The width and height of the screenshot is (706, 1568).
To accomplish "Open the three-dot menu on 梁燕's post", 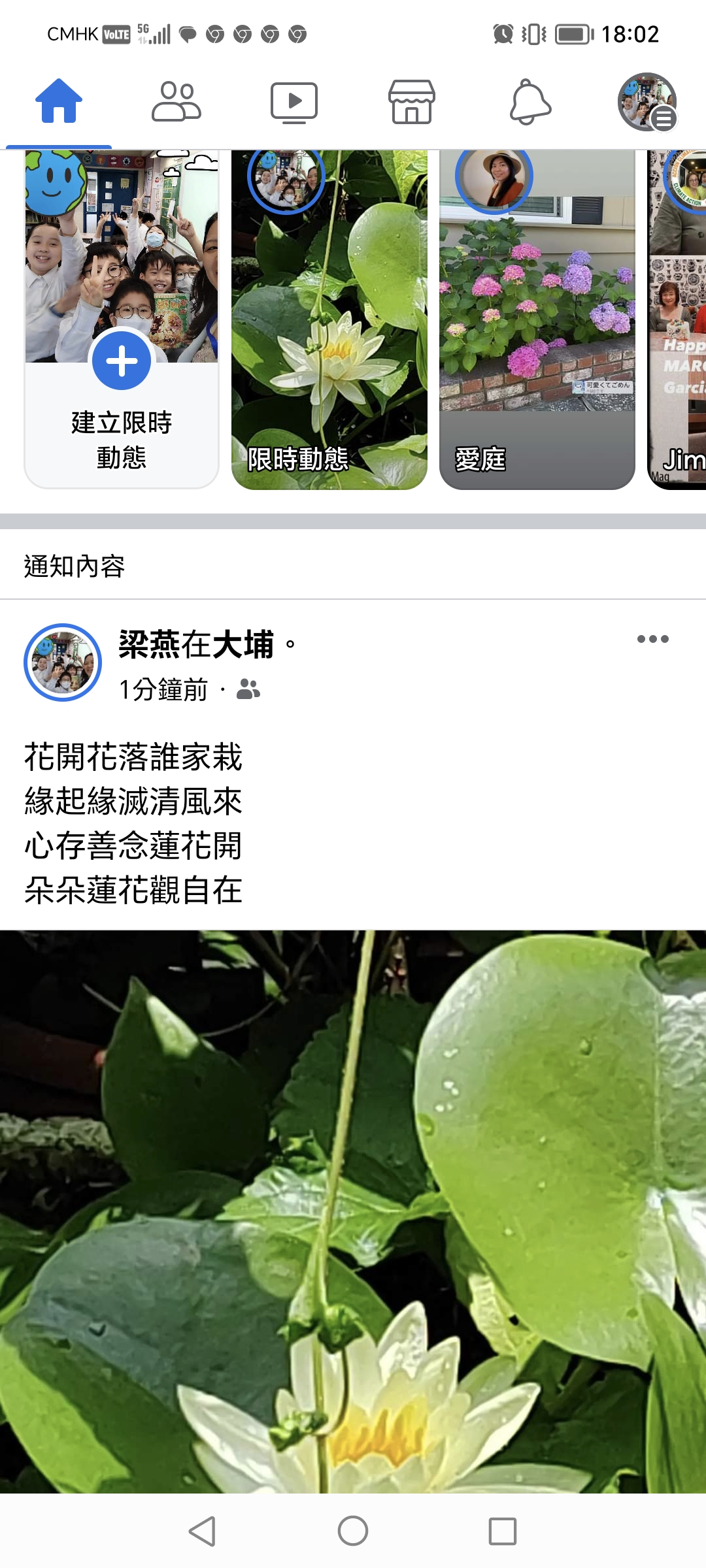I will (x=652, y=639).
